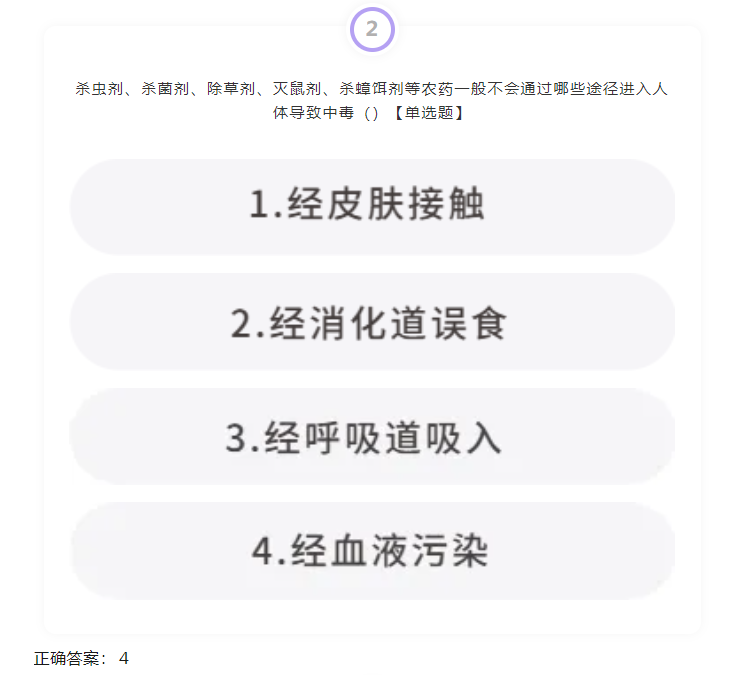Pick answer 3.经呼吸道吸入
The image size is (731, 675).
(372, 437)
